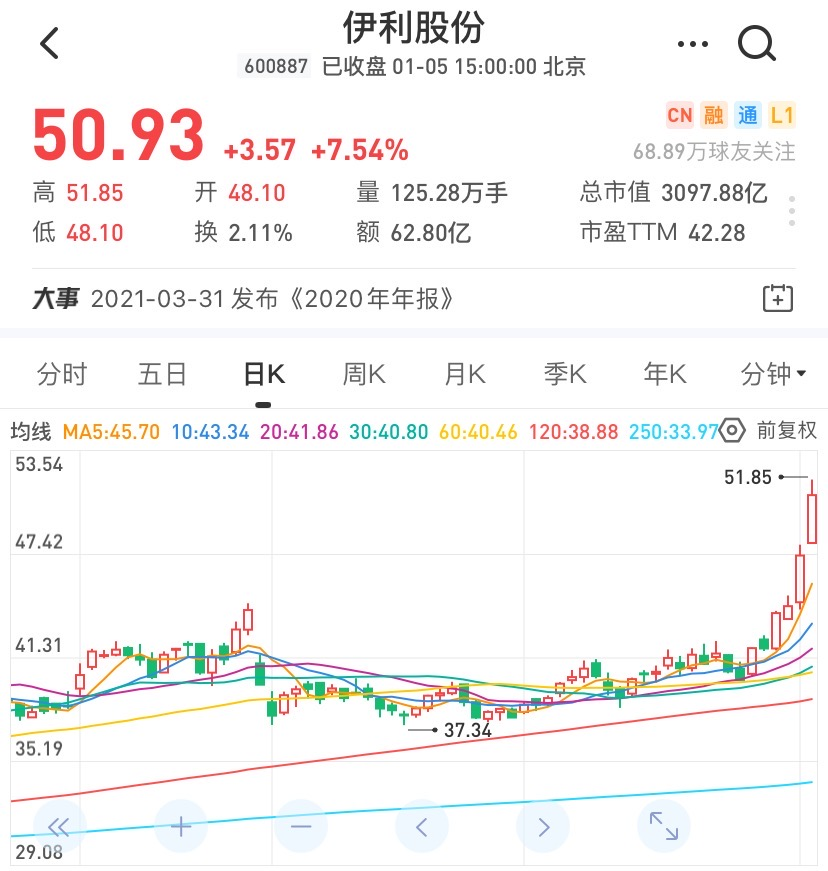
Task: Expand chart to fullscreen
Action: pos(664,826)
